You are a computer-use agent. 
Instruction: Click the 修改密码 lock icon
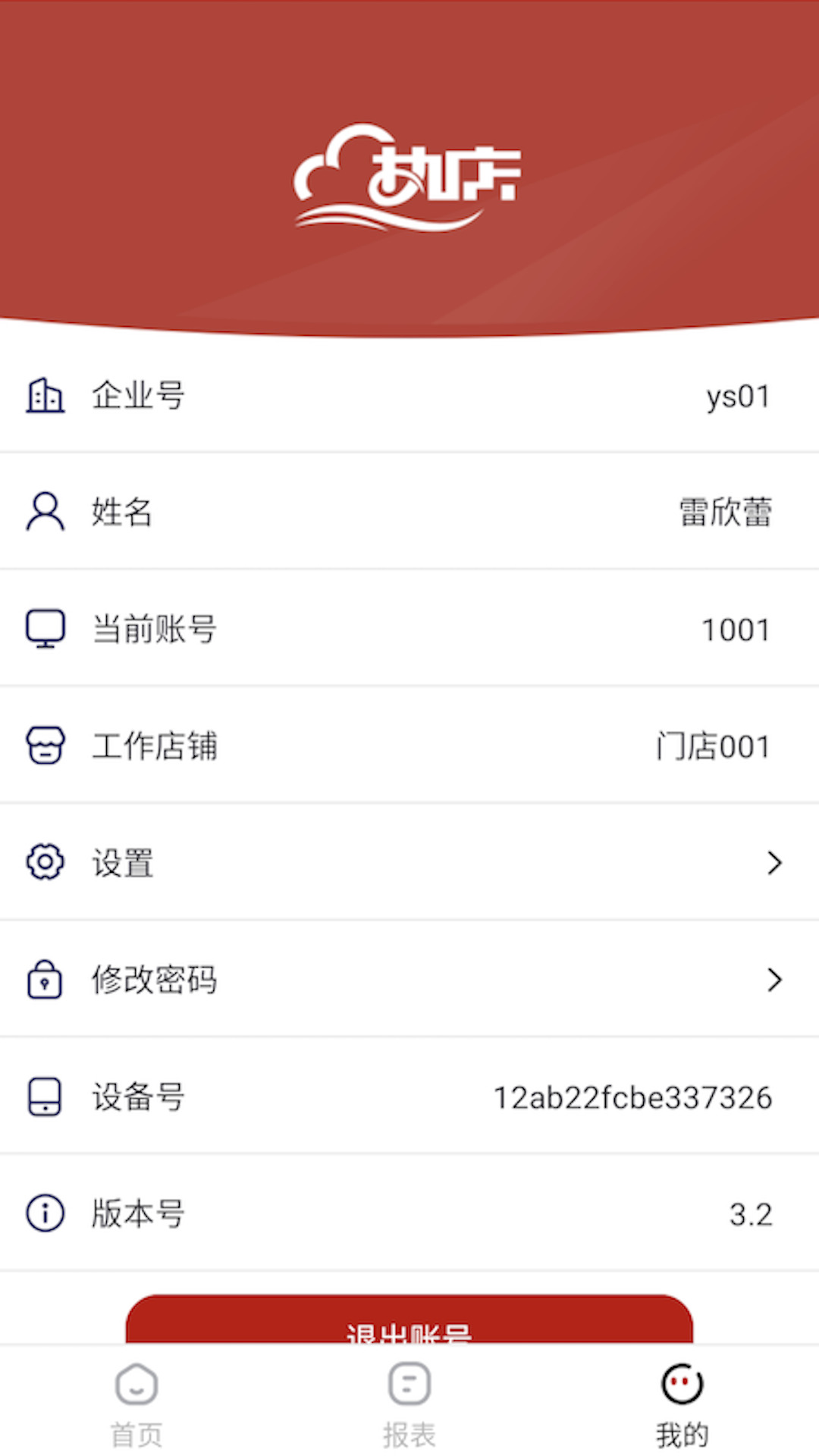pos(44,979)
